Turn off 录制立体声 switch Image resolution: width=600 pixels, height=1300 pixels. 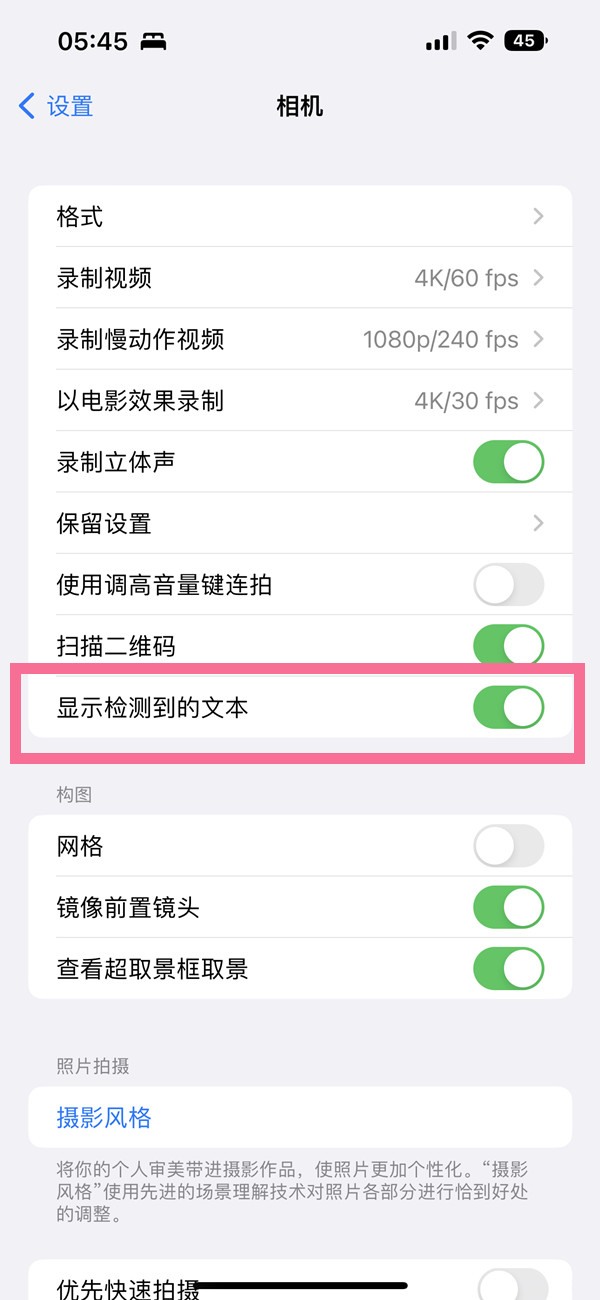coord(508,463)
